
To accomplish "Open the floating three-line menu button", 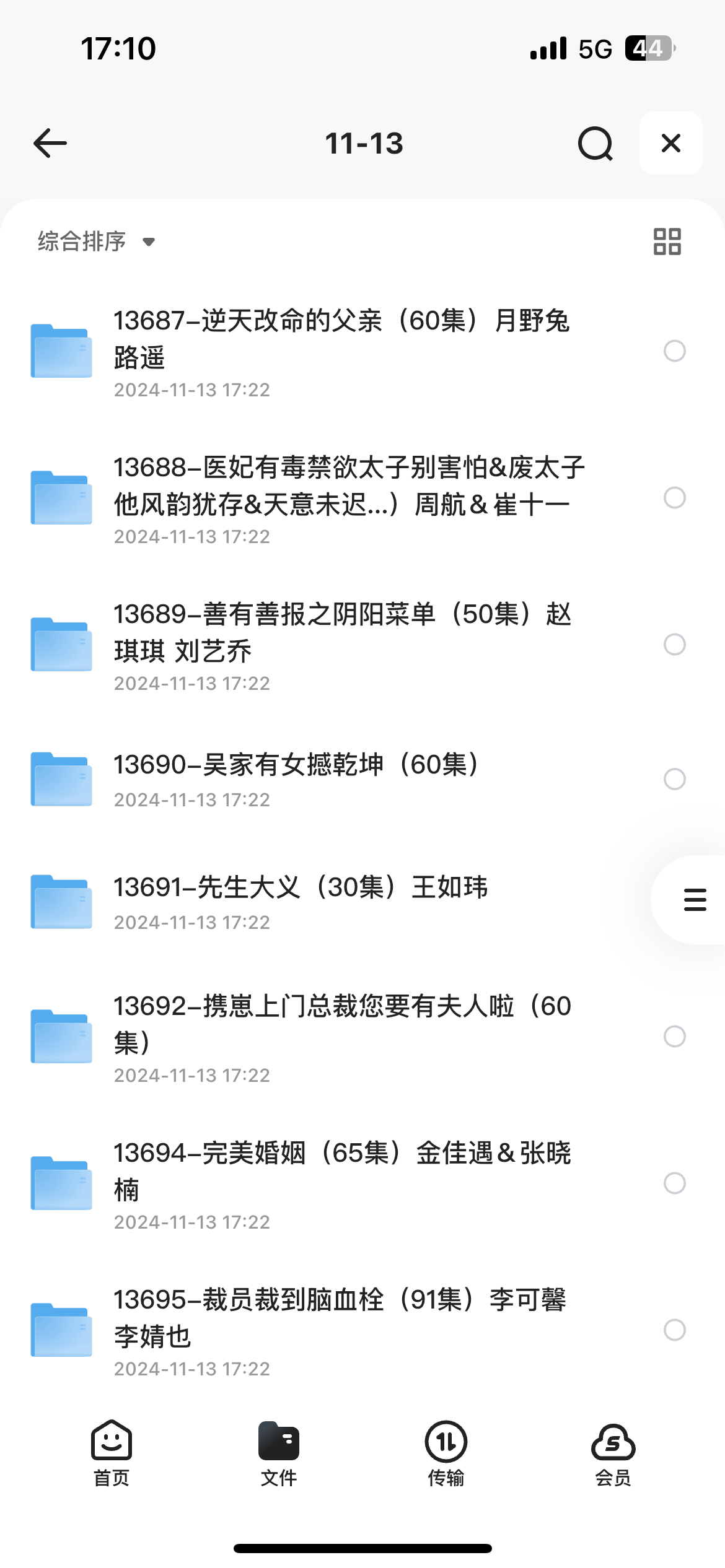I will pyautogui.click(x=695, y=900).
